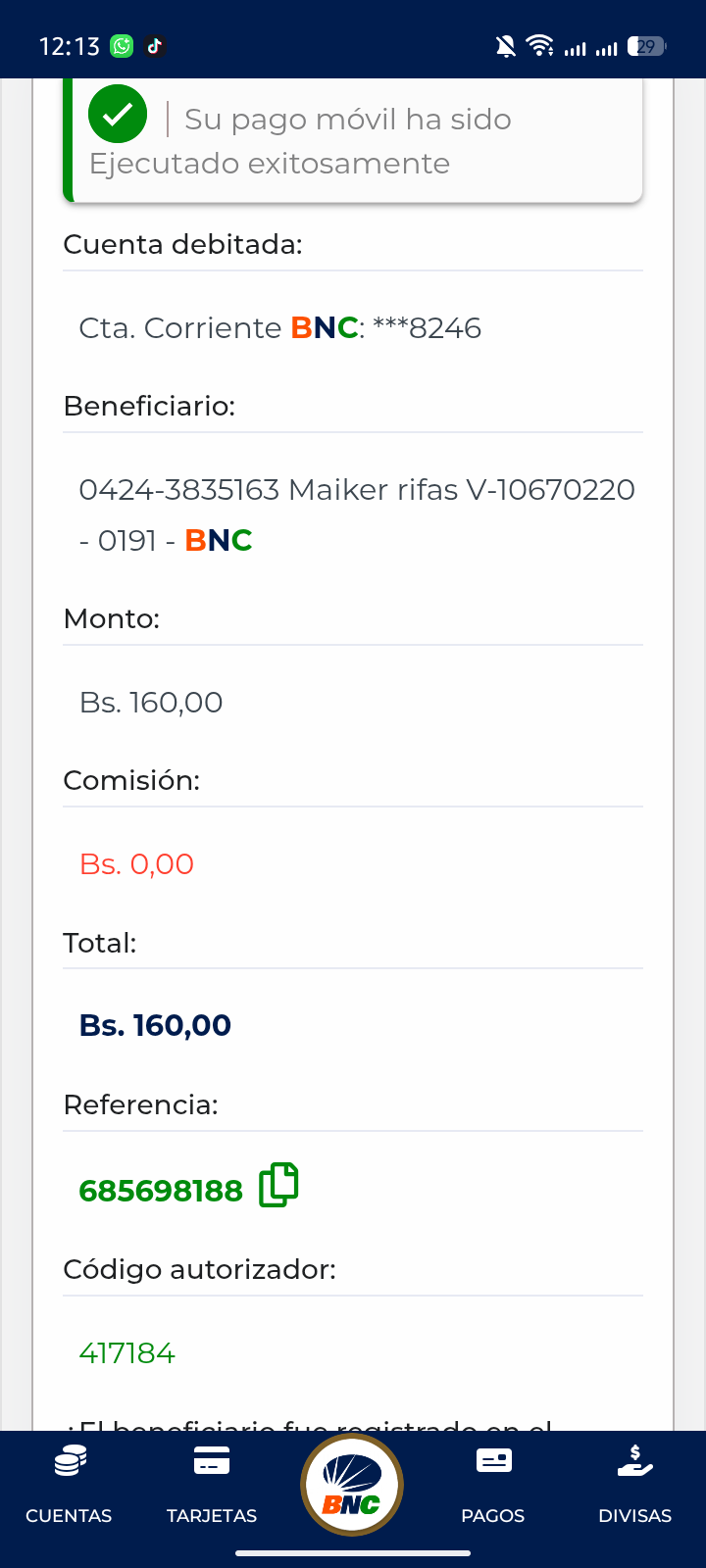Image resolution: width=706 pixels, height=1568 pixels.
Task: Open the Pagos section
Action: coord(493,1486)
